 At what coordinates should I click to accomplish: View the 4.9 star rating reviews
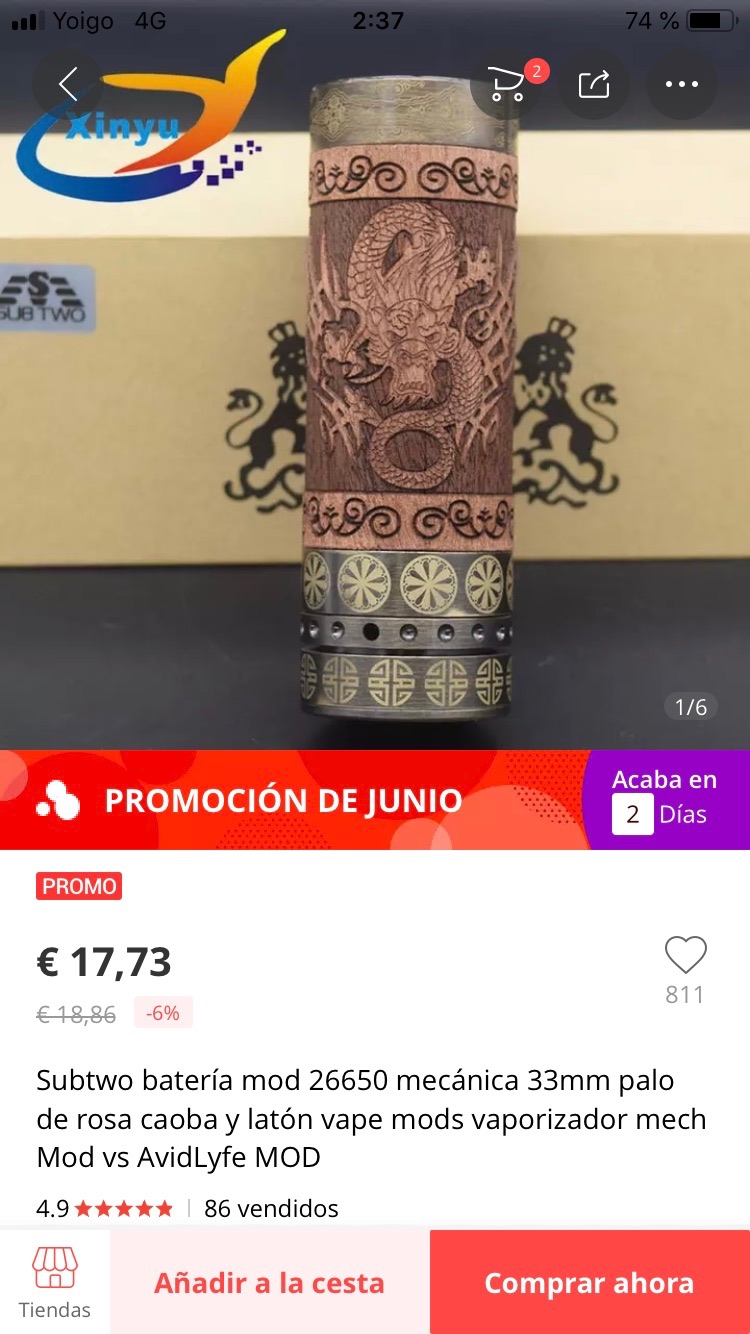click(105, 1208)
